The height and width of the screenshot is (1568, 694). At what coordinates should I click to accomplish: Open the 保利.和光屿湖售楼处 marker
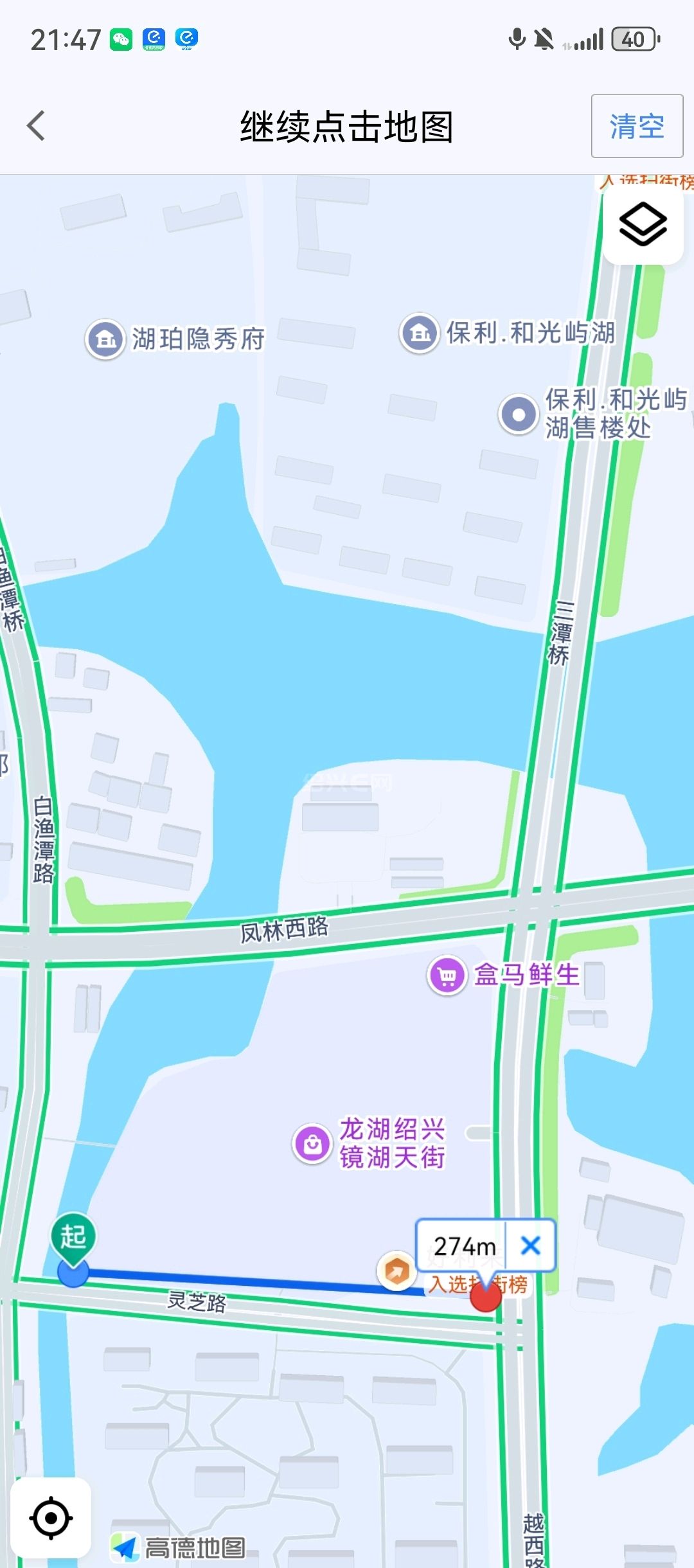(519, 414)
